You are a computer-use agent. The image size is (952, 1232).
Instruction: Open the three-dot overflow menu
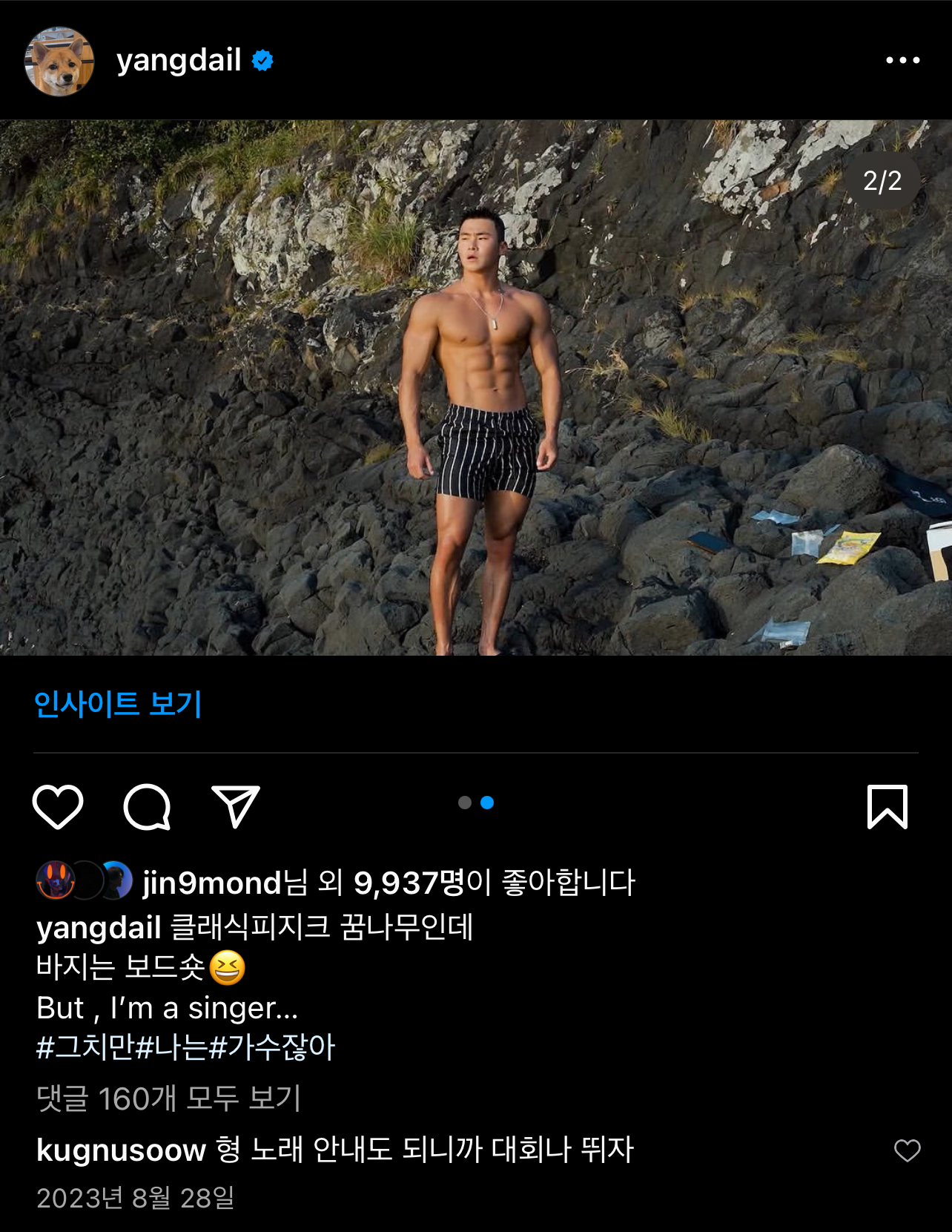coord(902,60)
